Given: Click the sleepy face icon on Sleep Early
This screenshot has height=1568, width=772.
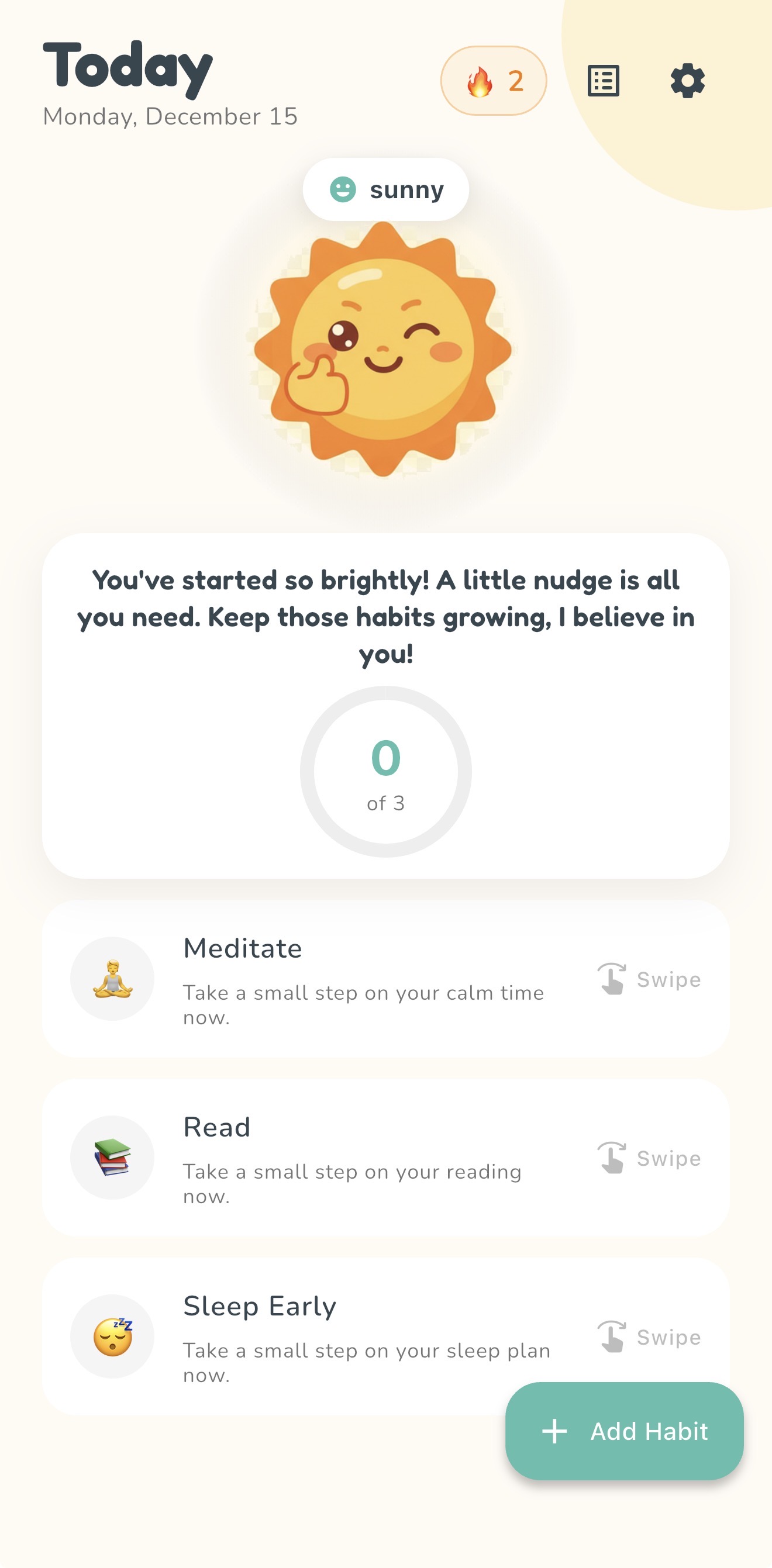Looking at the screenshot, I should 112,1336.
